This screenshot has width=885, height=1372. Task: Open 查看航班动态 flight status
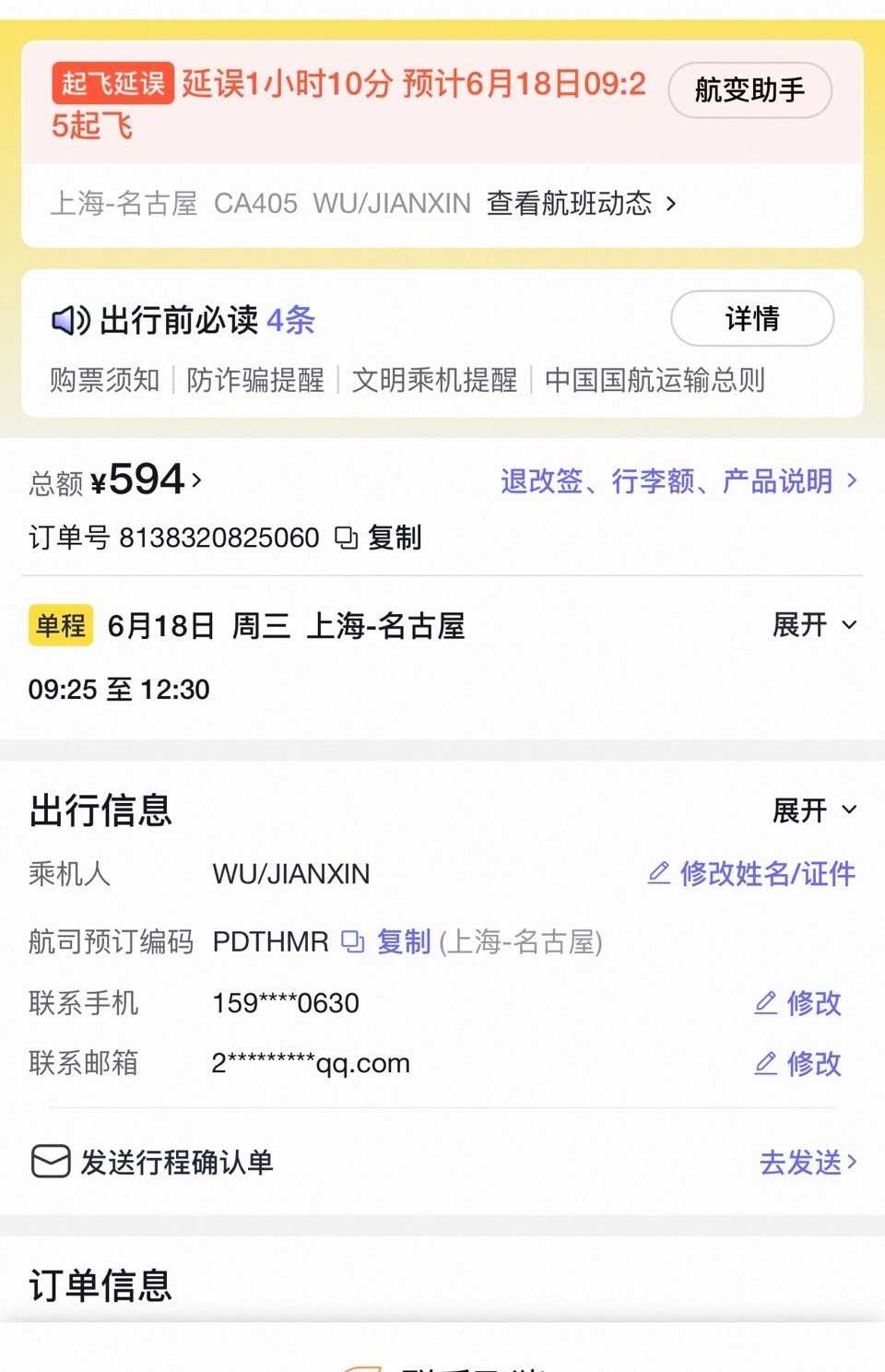point(581,203)
